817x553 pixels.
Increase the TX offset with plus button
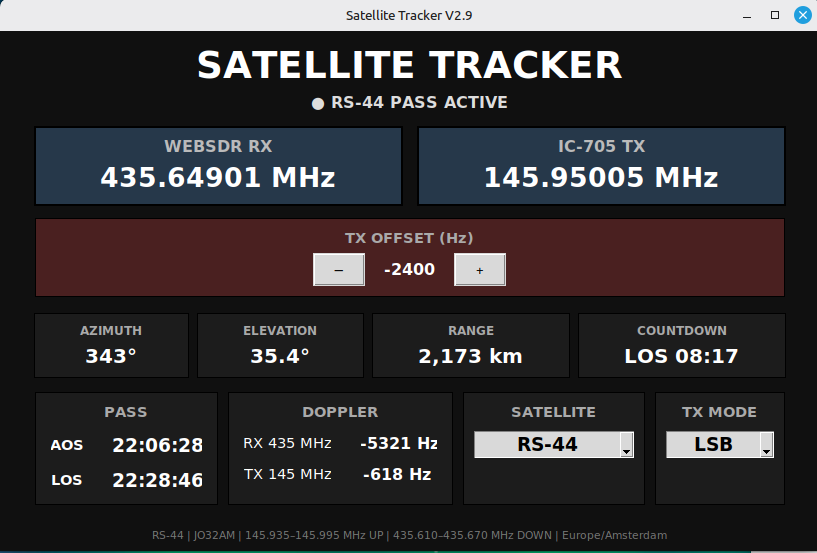[x=480, y=269]
